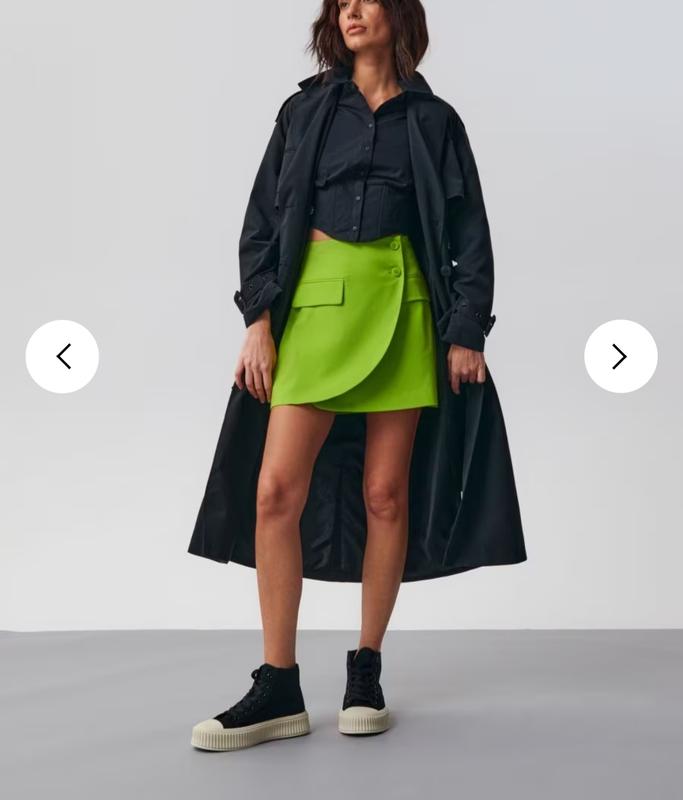Go to the previous product photo
This screenshot has height=800, width=683.
(x=62, y=356)
